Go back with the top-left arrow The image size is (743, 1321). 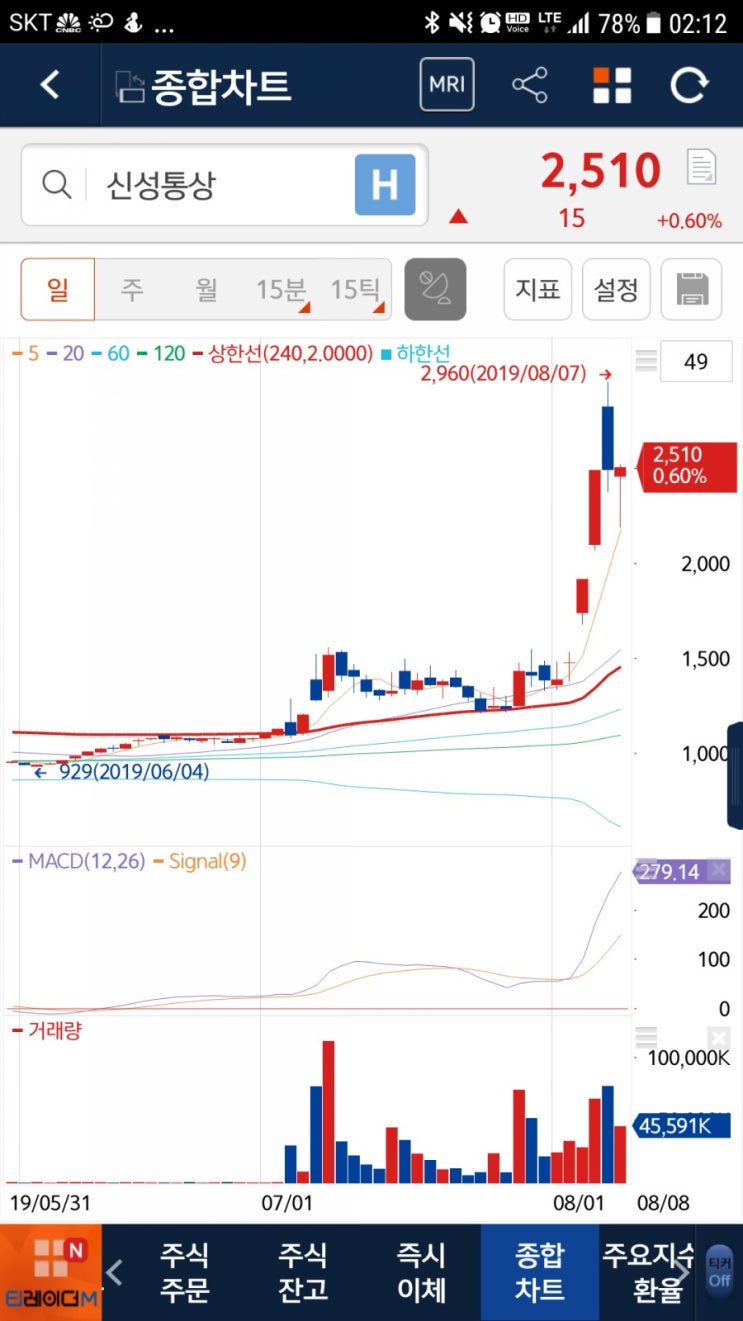tap(50, 85)
